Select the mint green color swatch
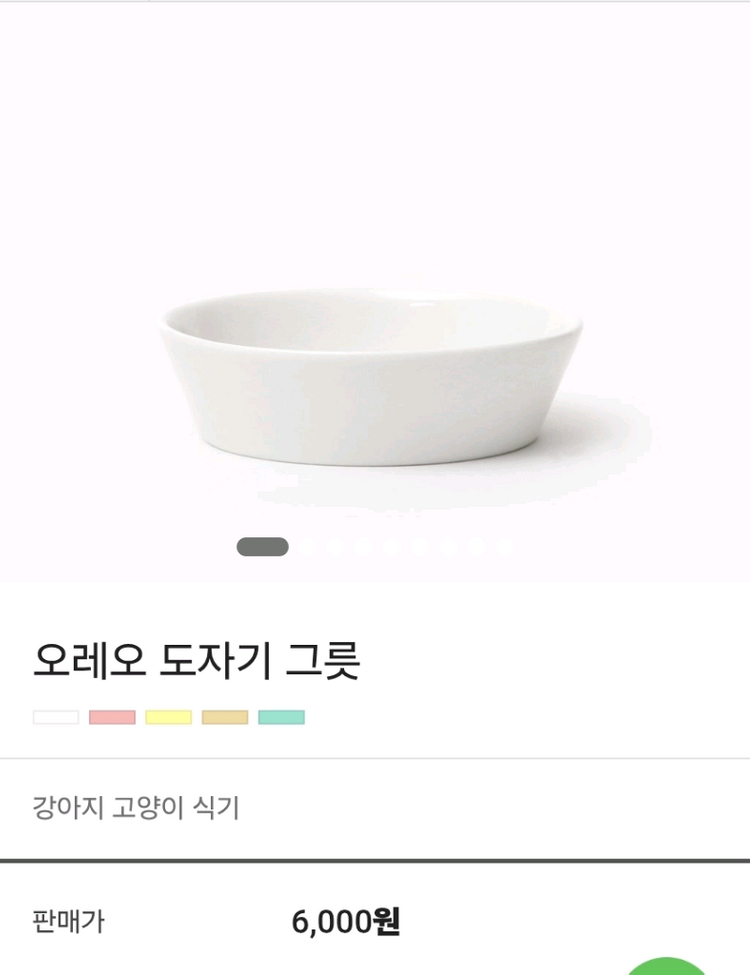Image resolution: width=750 pixels, height=975 pixels. click(281, 717)
